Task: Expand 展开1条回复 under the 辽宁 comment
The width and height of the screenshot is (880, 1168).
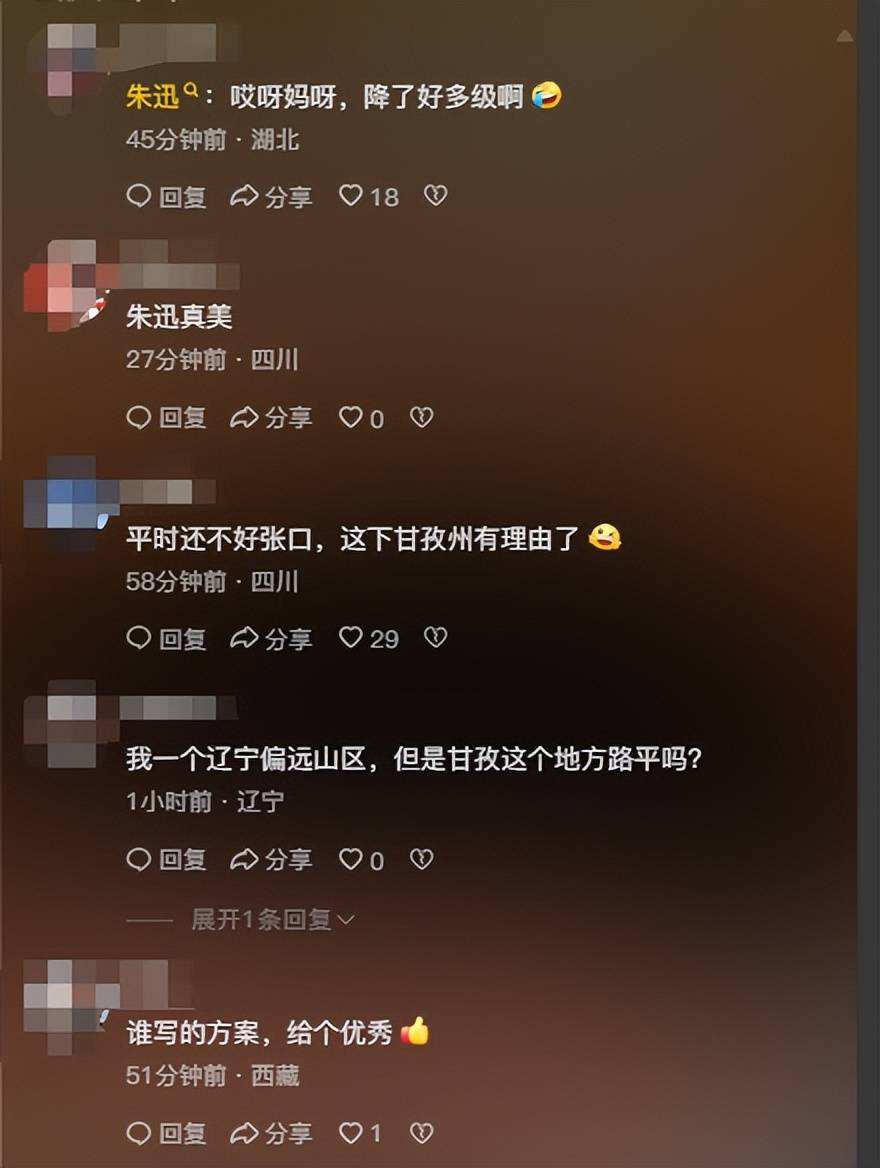Action: 272,919
